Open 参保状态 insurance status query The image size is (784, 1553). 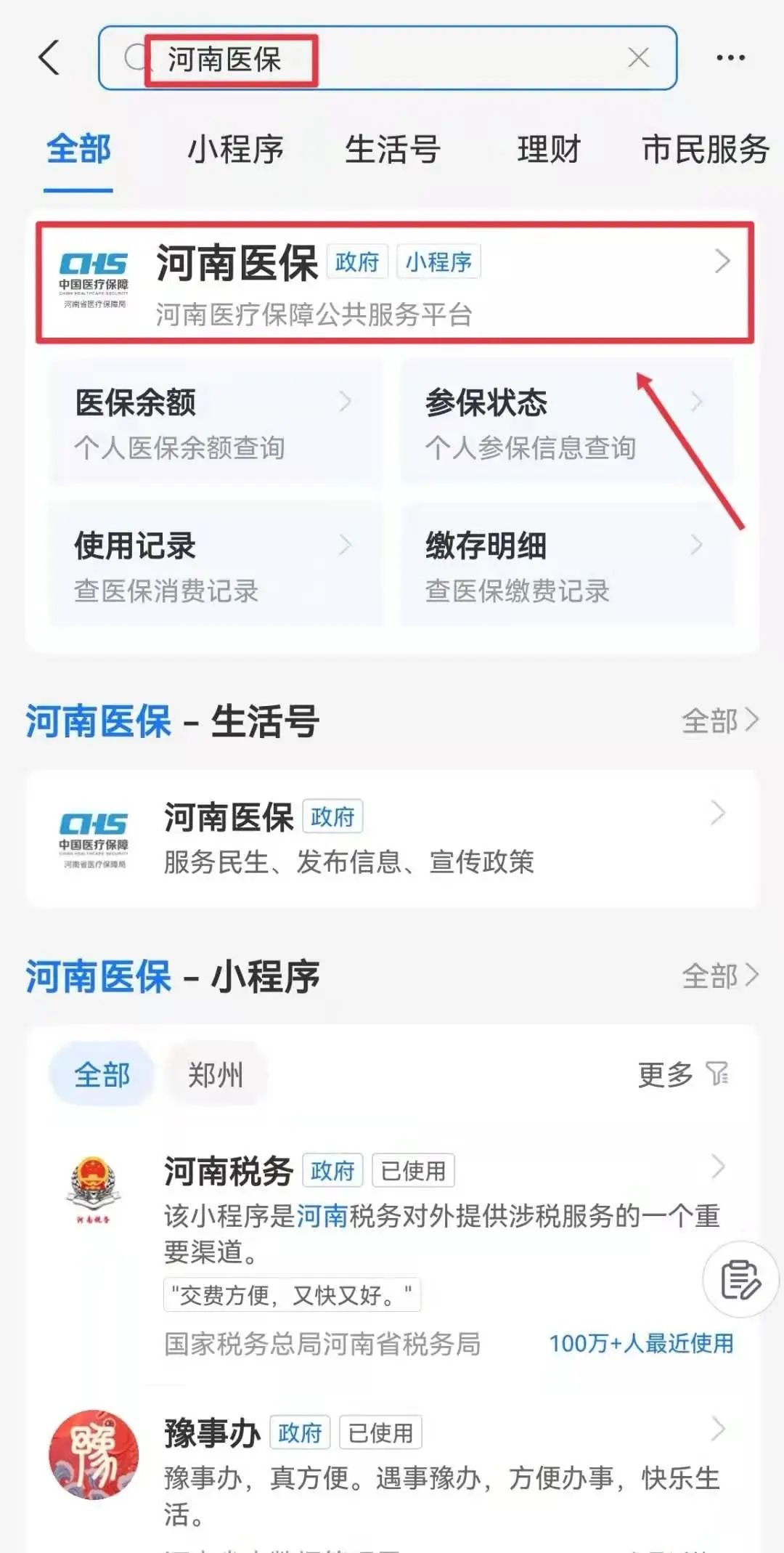click(x=566, y=423)
